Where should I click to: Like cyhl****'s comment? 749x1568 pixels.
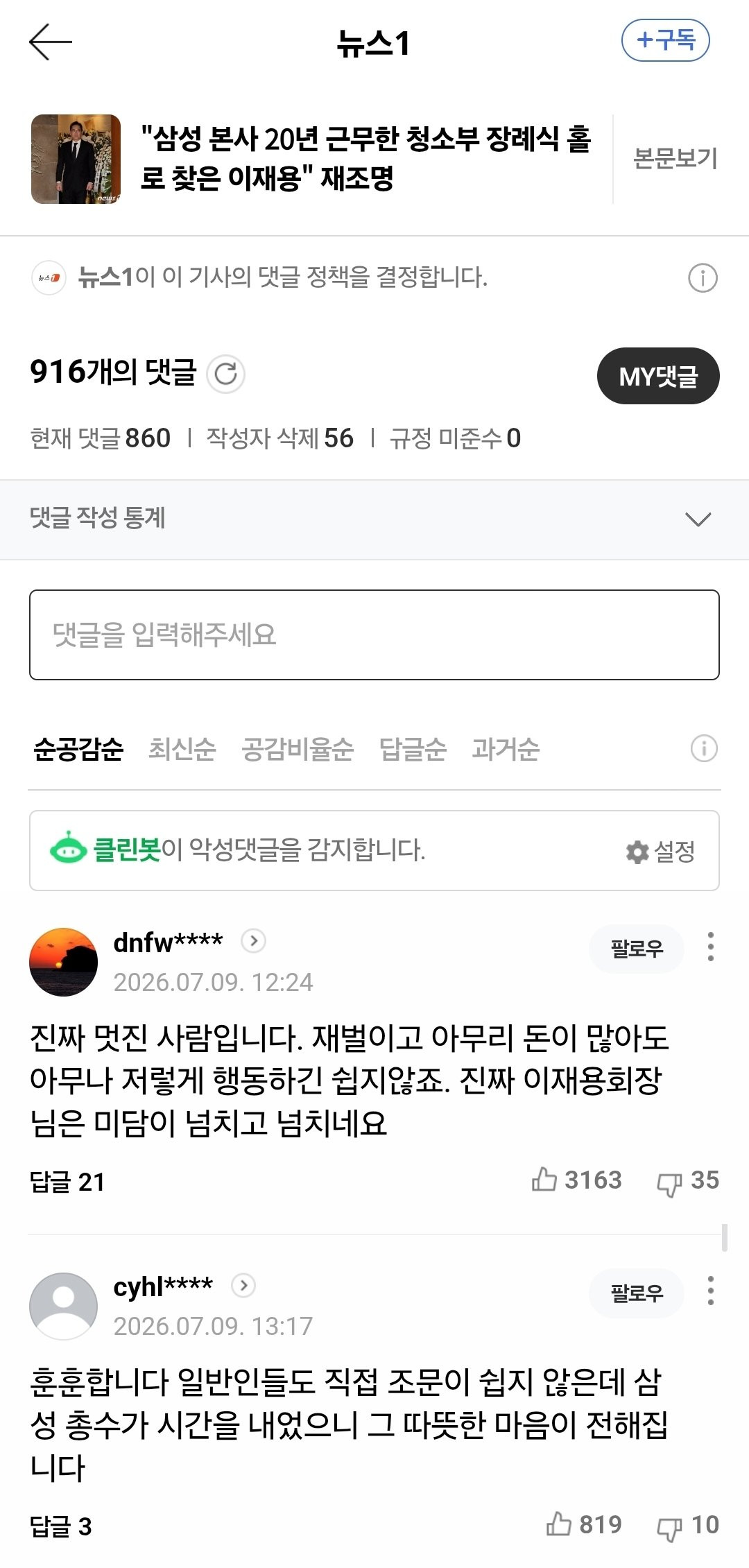point(583,1524)
